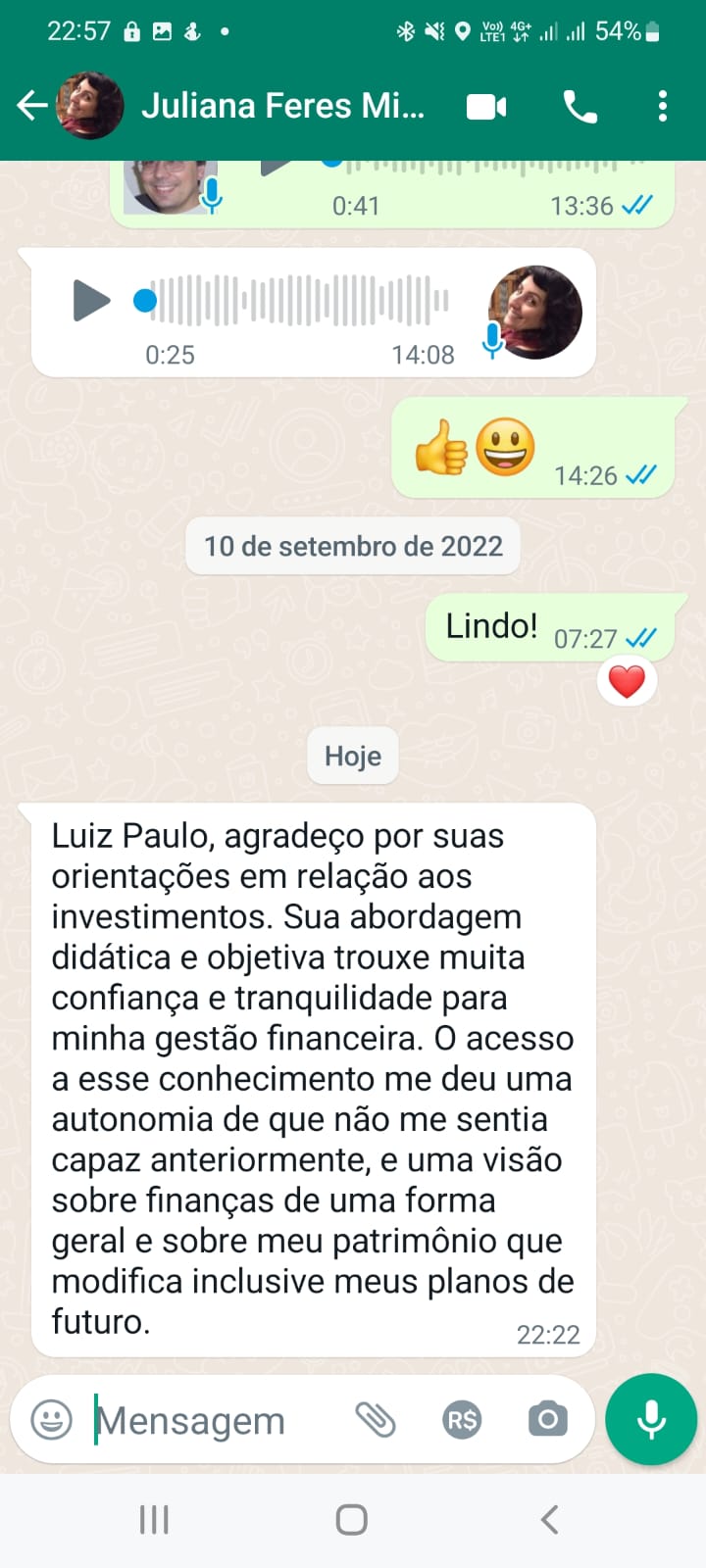The width and height of the screenshot is (706, 1568).
Task: Tap the heart reaction on Lindo!
Action: tap(627, 681)
